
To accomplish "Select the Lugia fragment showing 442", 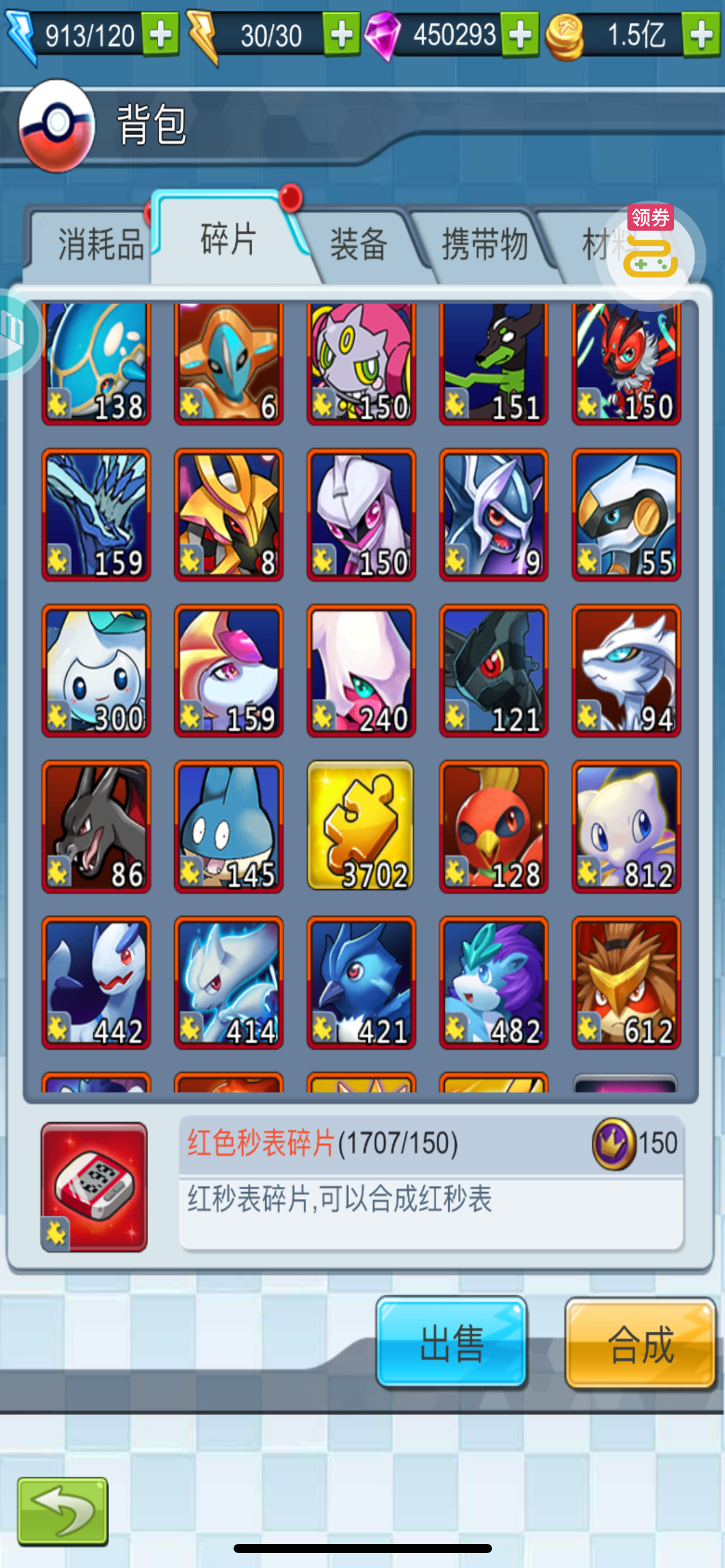I will (96, 982).
